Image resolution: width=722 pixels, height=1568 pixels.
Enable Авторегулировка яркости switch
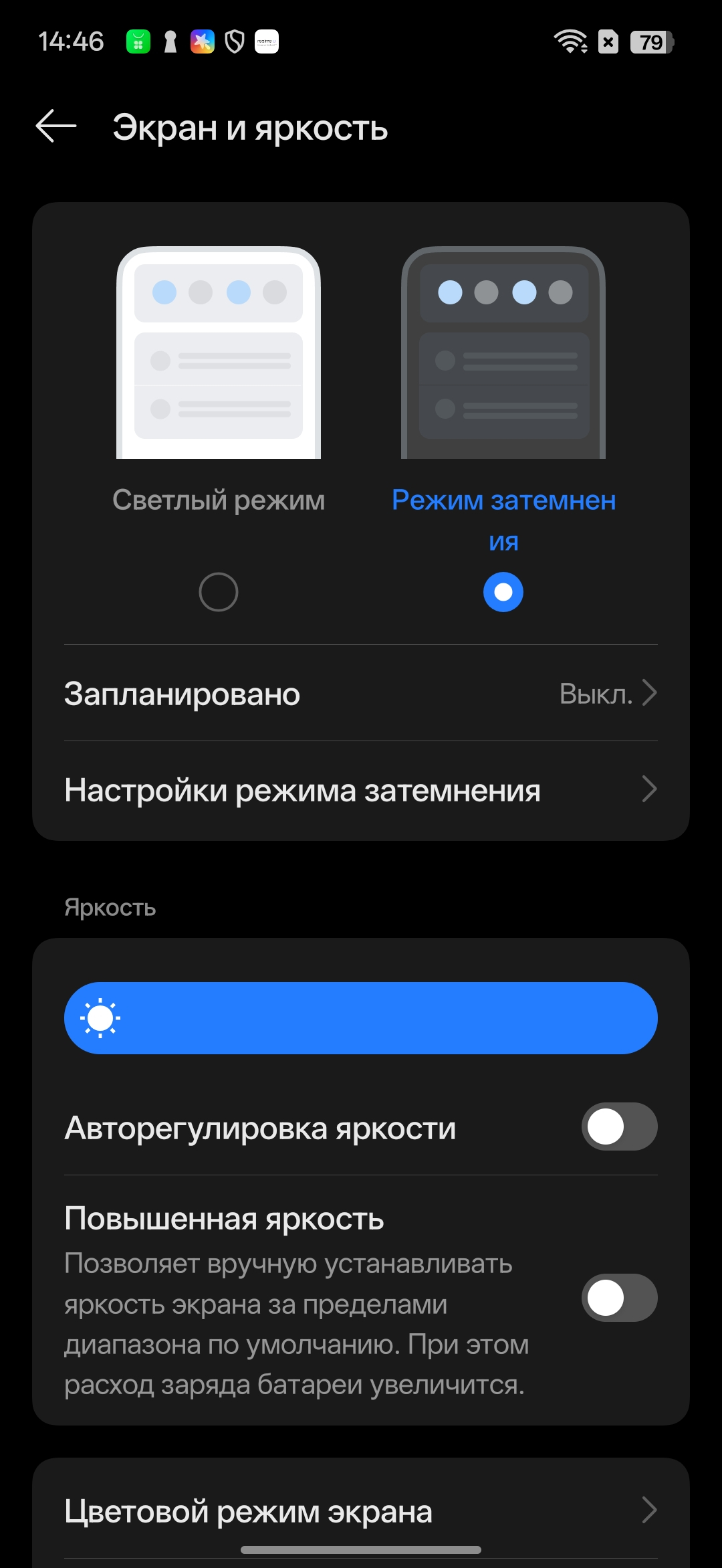click(x=619, y=1127)
